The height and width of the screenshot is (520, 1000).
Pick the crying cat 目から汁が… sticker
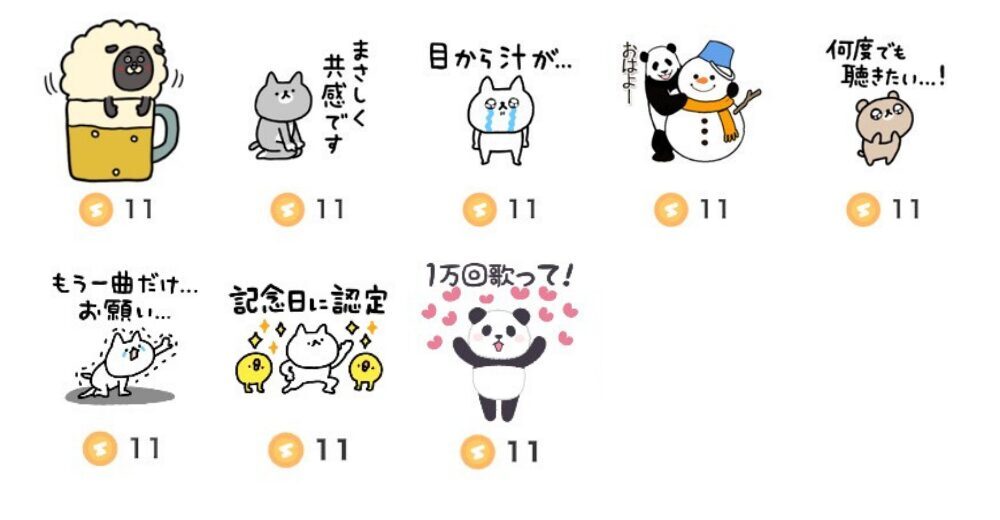(499, 105)
